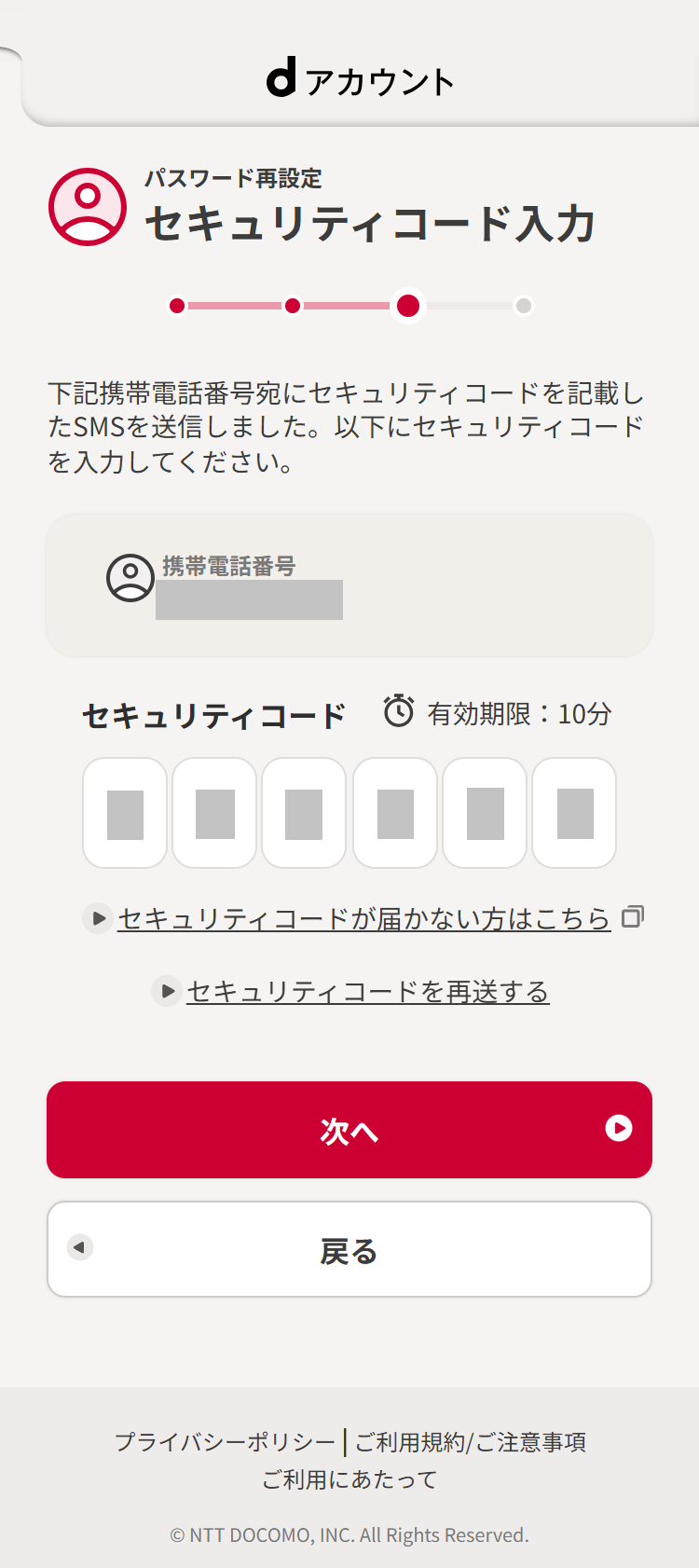699x1568 pixels.
Task: Click the back arrow inside the 戻る button
Action: pos(80,1245)
